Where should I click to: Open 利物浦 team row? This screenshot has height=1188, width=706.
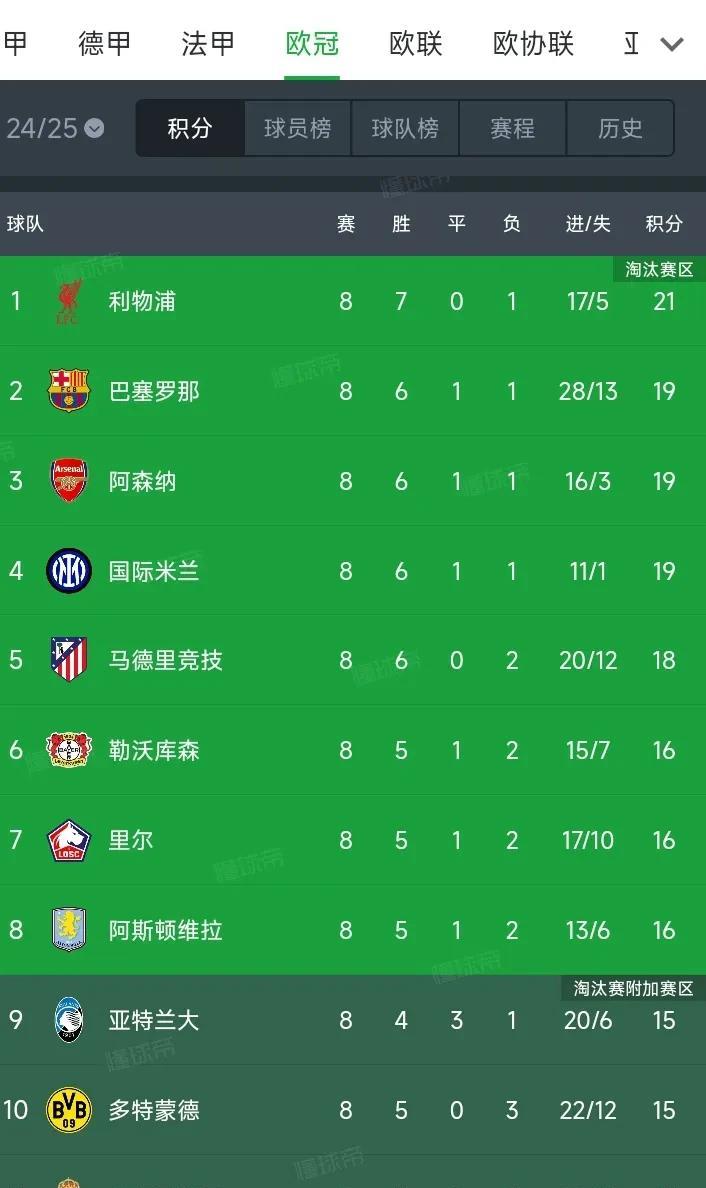(142, 301)
